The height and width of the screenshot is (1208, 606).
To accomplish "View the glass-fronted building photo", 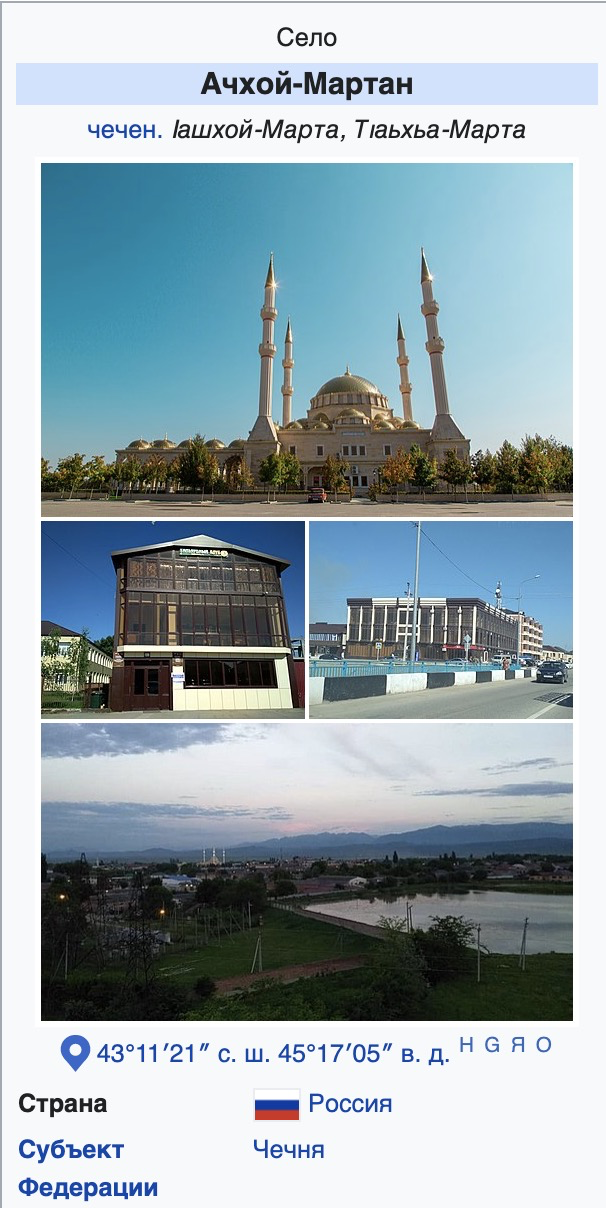I will click(172, 619).
